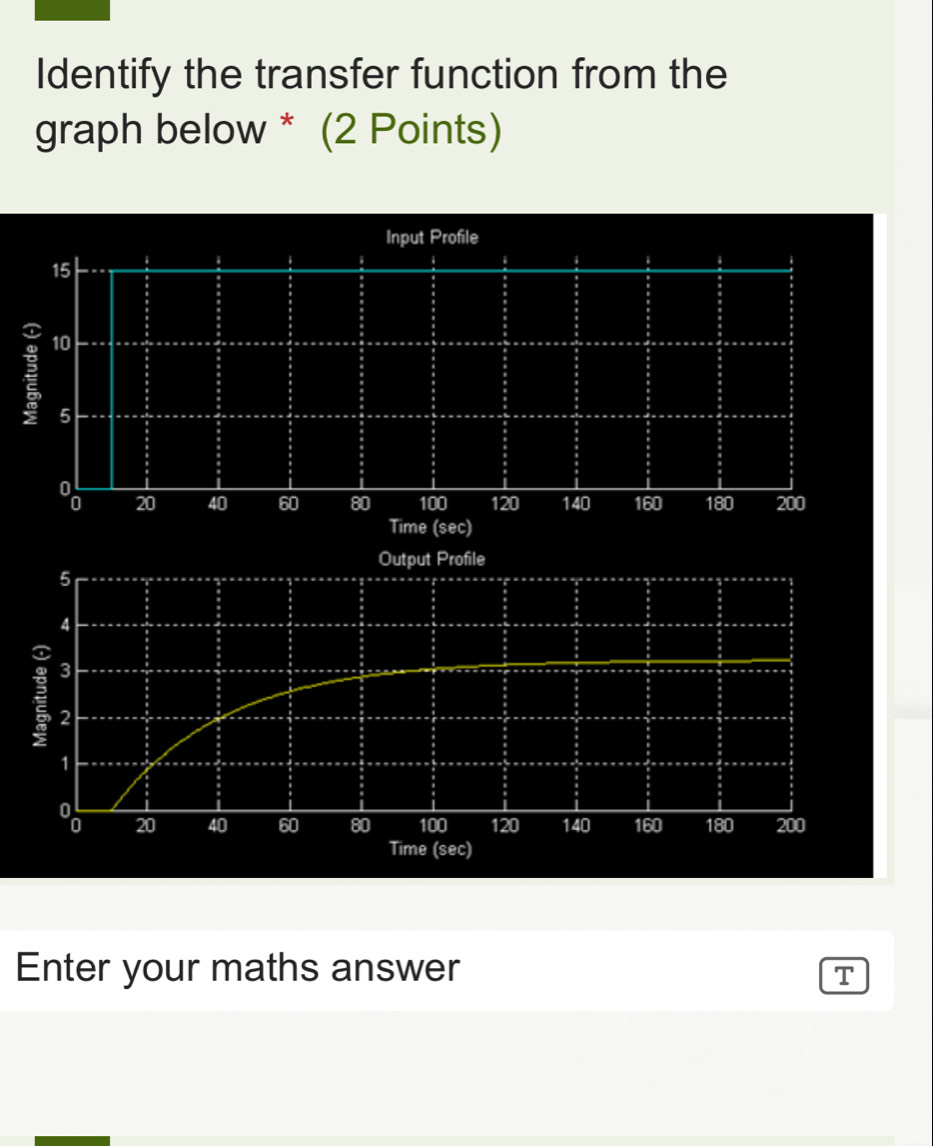933x1146 pixels.
Task: Click the Magnitude axis label on Input Profile
Action: [30, 373]
